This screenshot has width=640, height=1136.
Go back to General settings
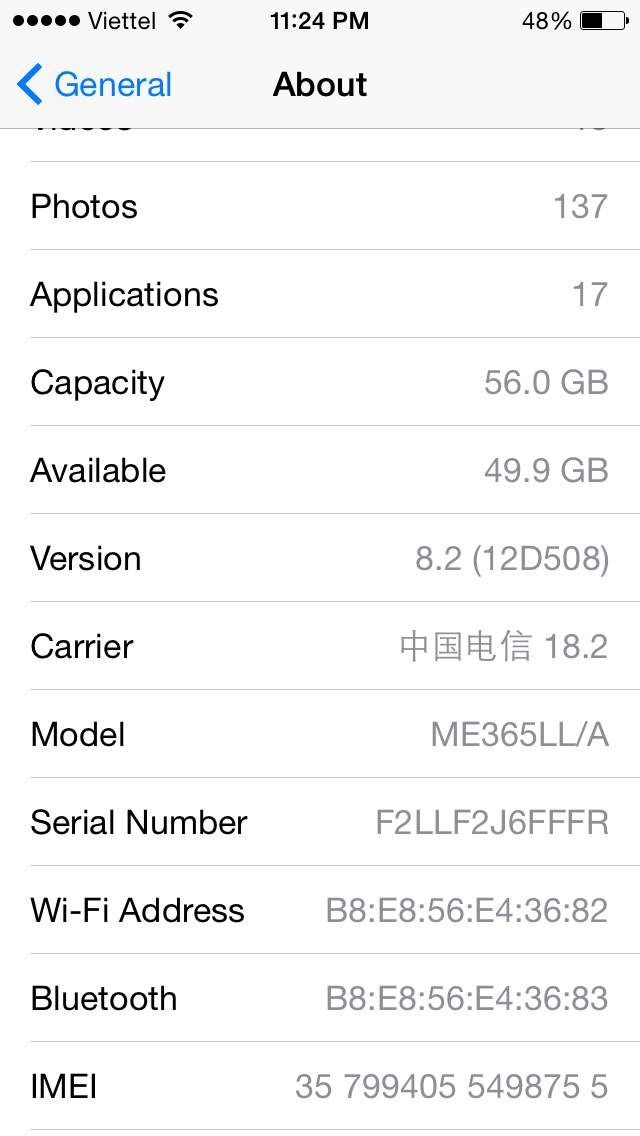point(95,85)
